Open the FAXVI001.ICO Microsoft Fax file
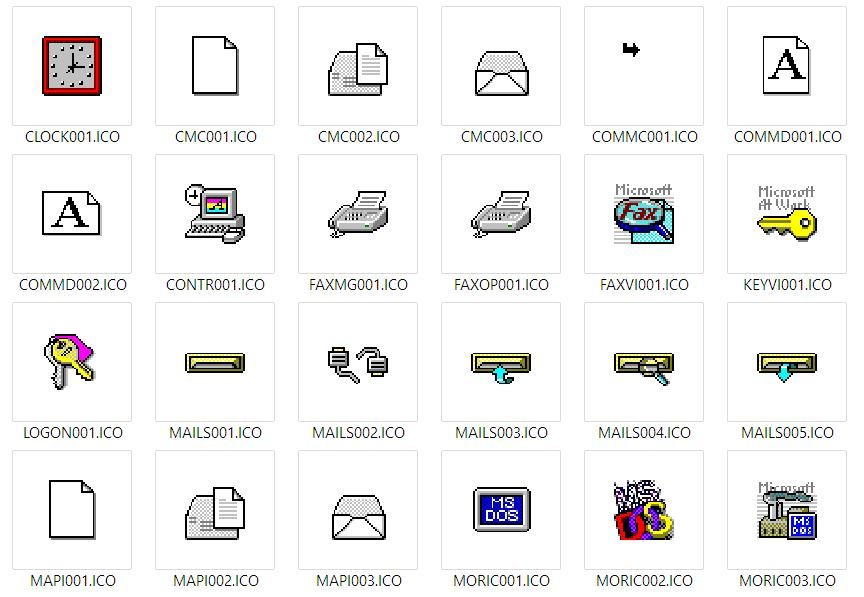This screenshot has width=864, height=597. 644,214
